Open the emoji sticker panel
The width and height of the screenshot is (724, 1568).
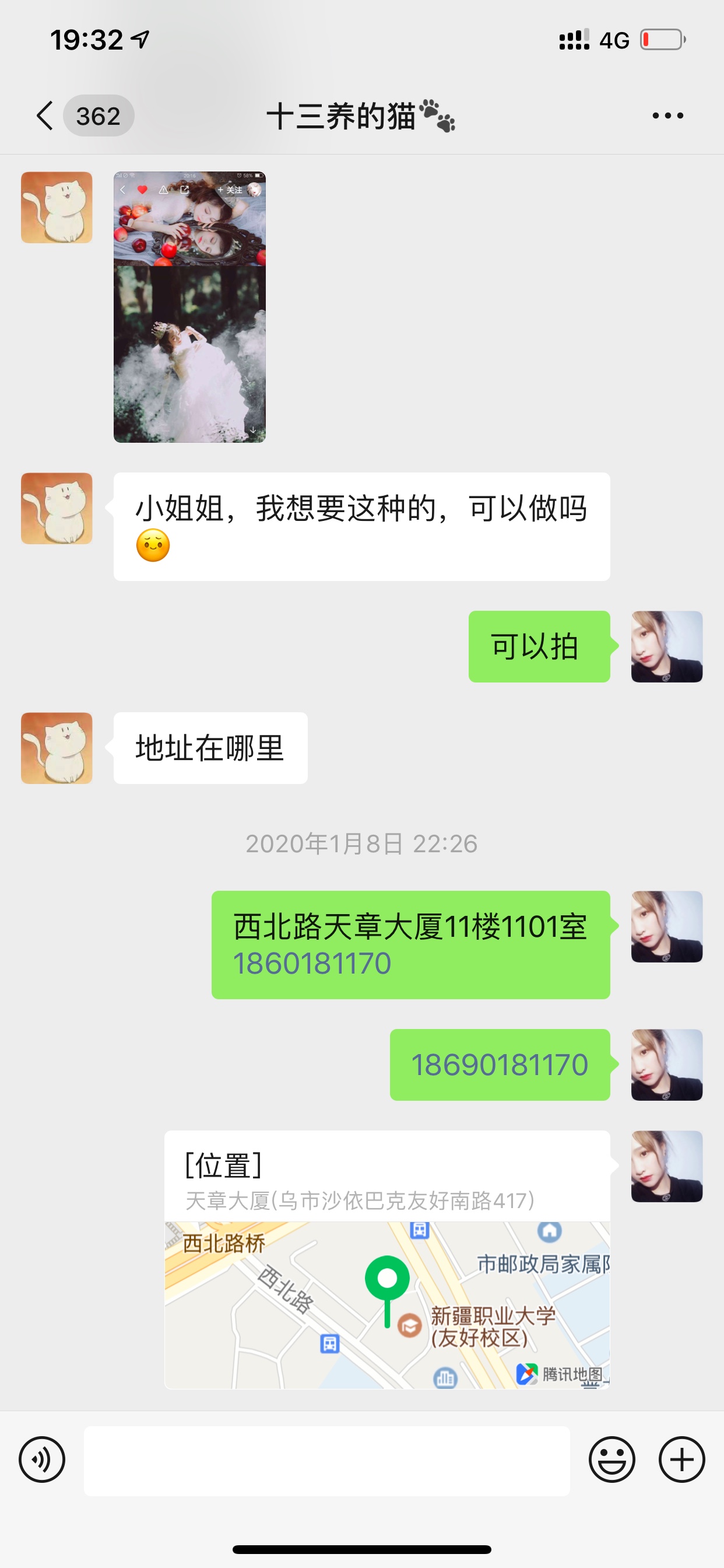(611, 1459)
